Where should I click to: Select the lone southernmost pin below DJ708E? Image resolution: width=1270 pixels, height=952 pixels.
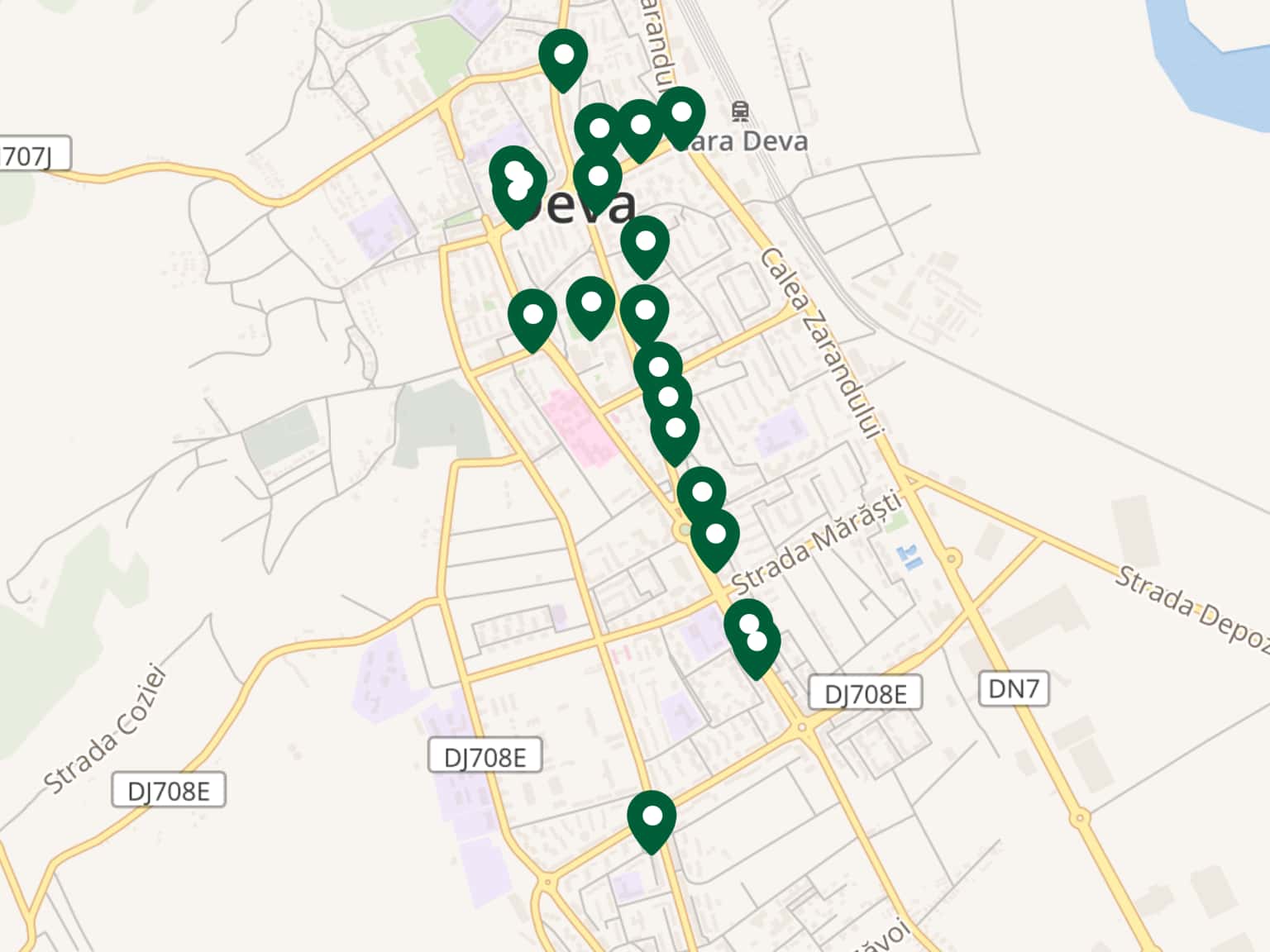click(652, 819)
